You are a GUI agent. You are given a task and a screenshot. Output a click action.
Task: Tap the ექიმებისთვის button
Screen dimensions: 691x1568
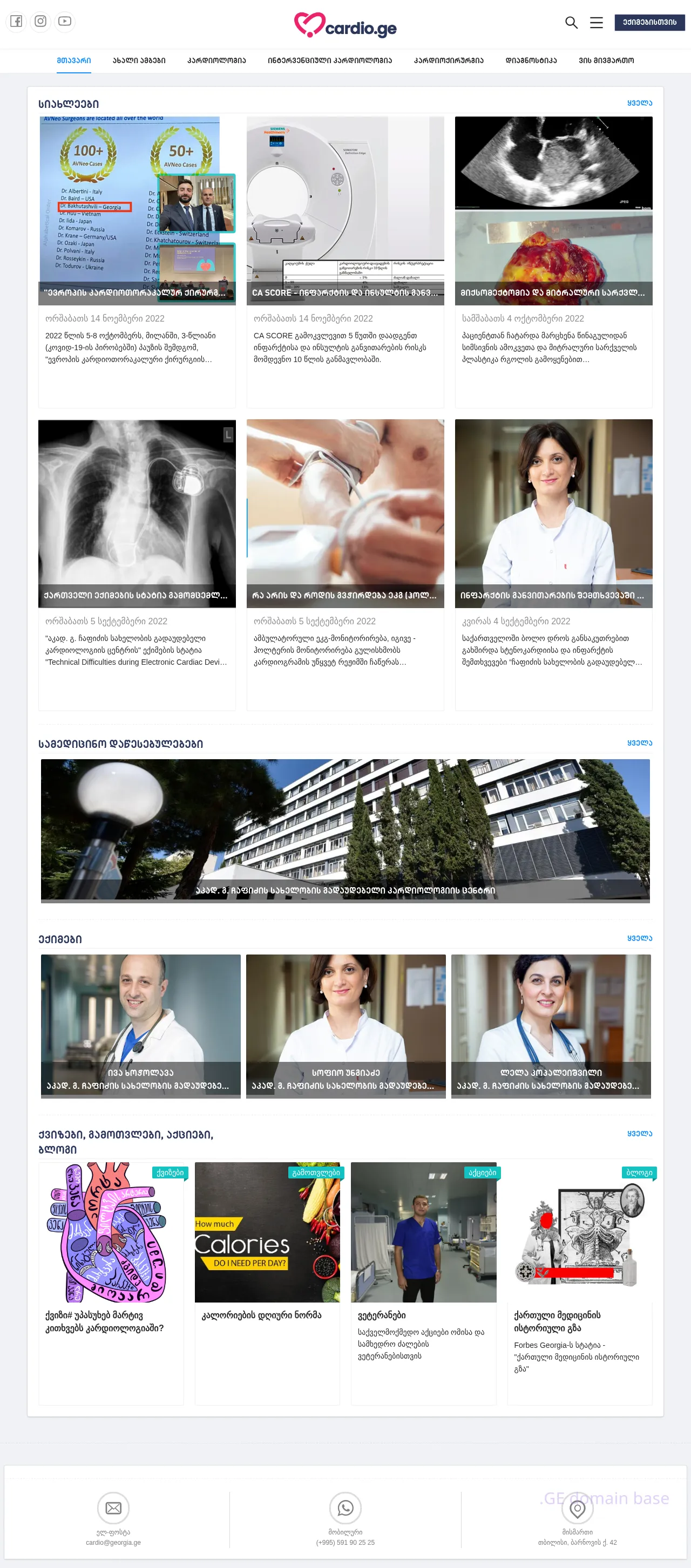pos(649,23)
